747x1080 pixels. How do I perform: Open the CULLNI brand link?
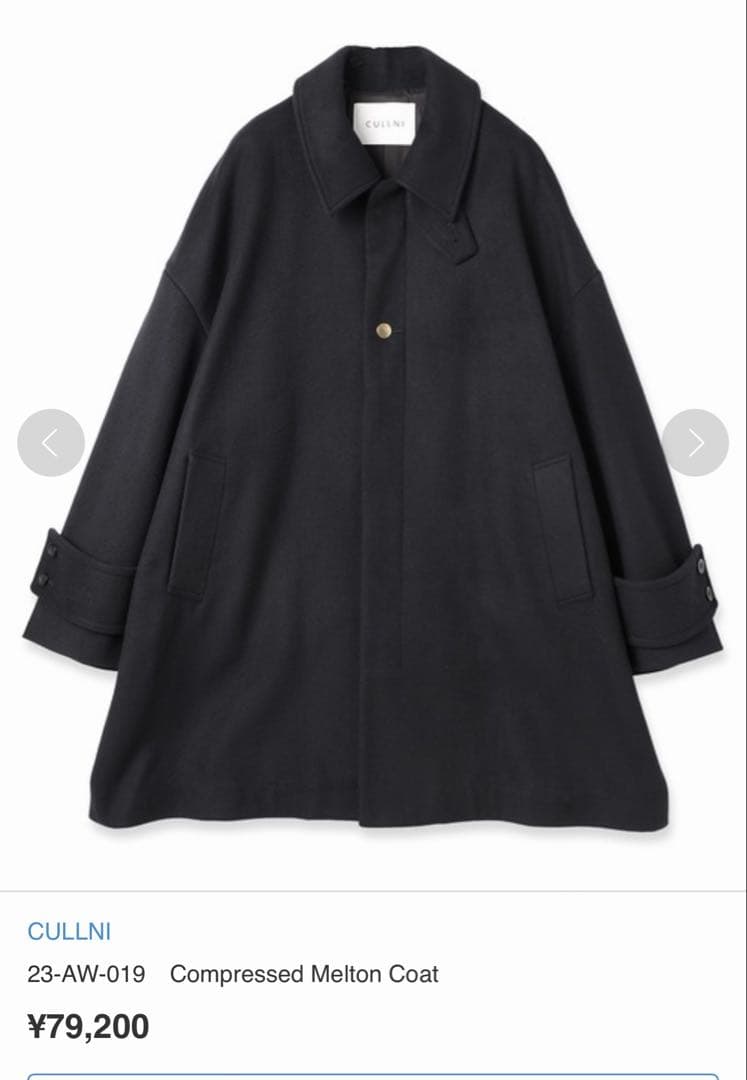tap(69, 931)
